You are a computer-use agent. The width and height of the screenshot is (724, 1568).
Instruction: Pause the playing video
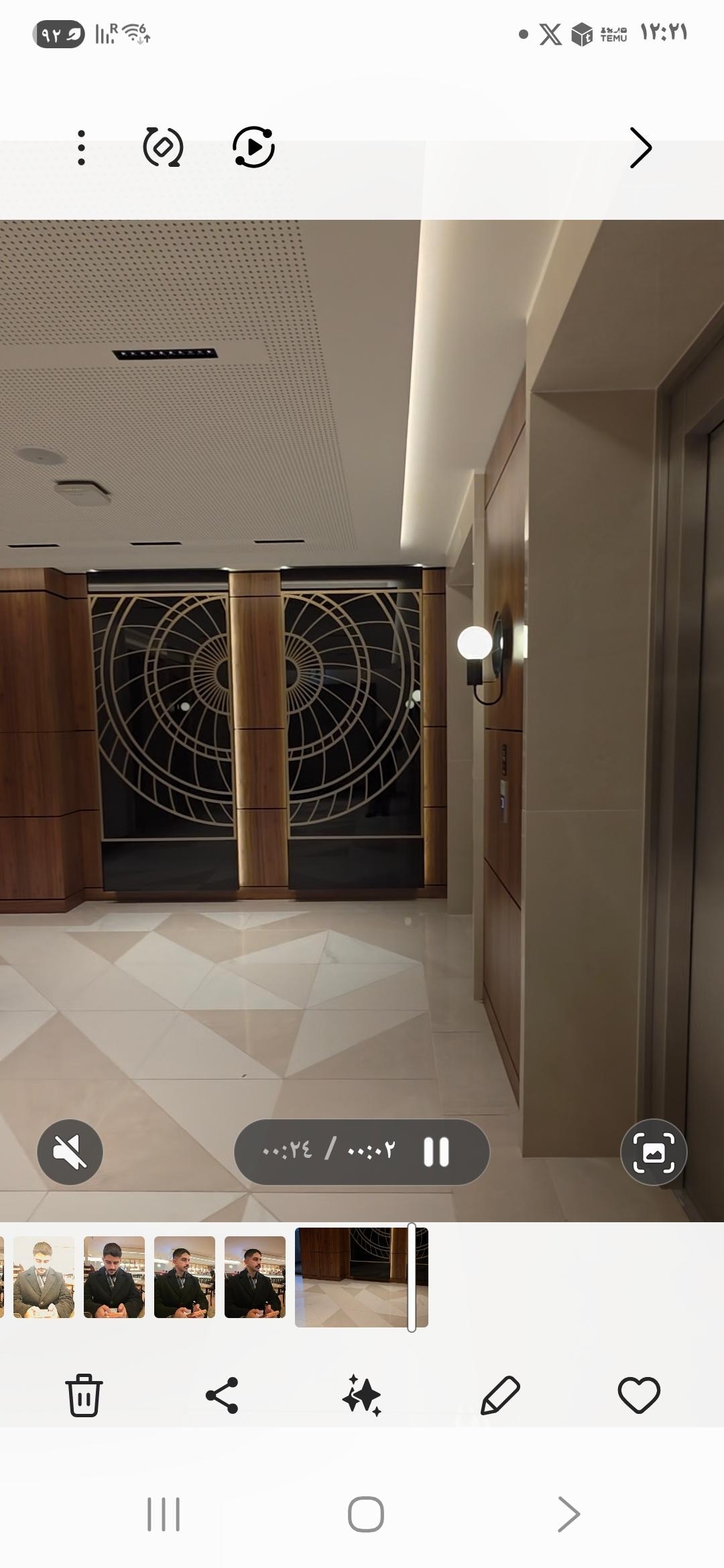tap(436, 1152)
